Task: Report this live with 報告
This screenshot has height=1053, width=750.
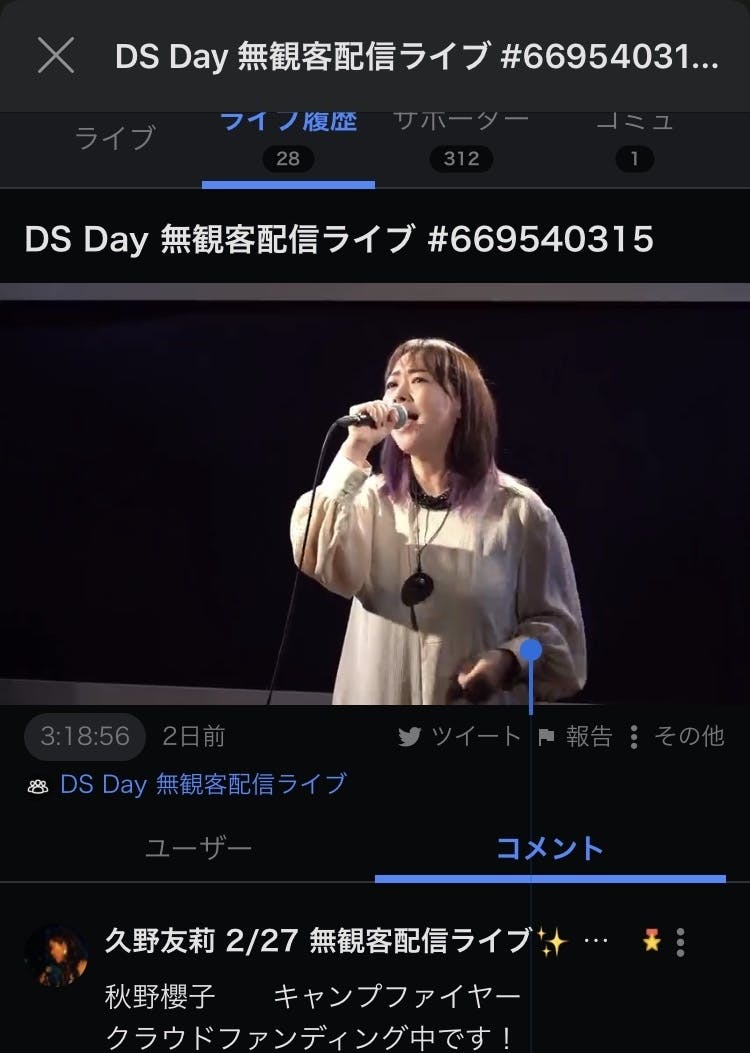Action: (575, 737)
